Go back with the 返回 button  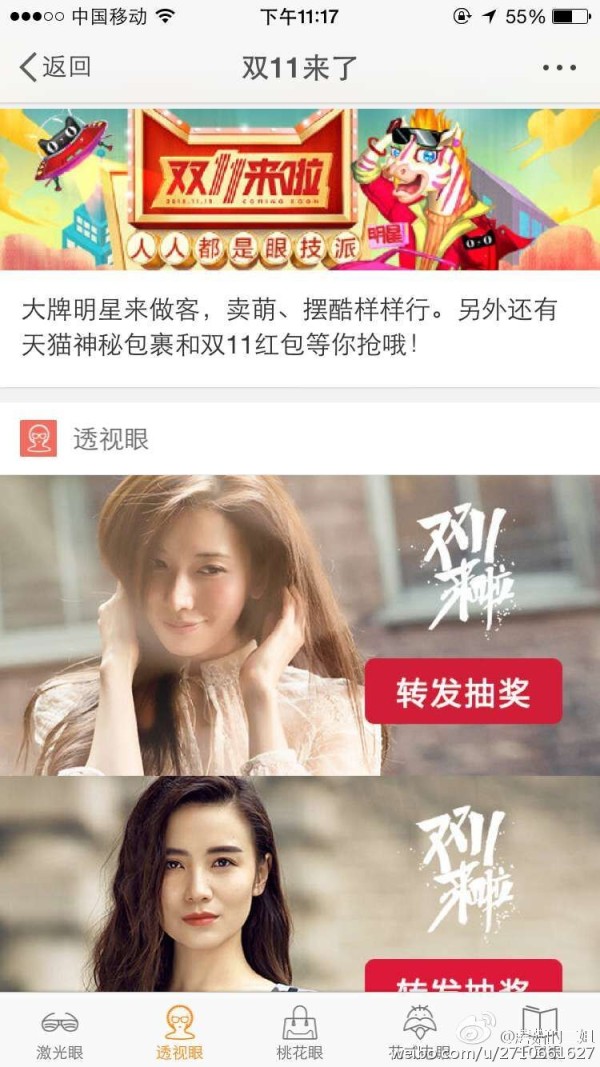[x=55, y=67]
